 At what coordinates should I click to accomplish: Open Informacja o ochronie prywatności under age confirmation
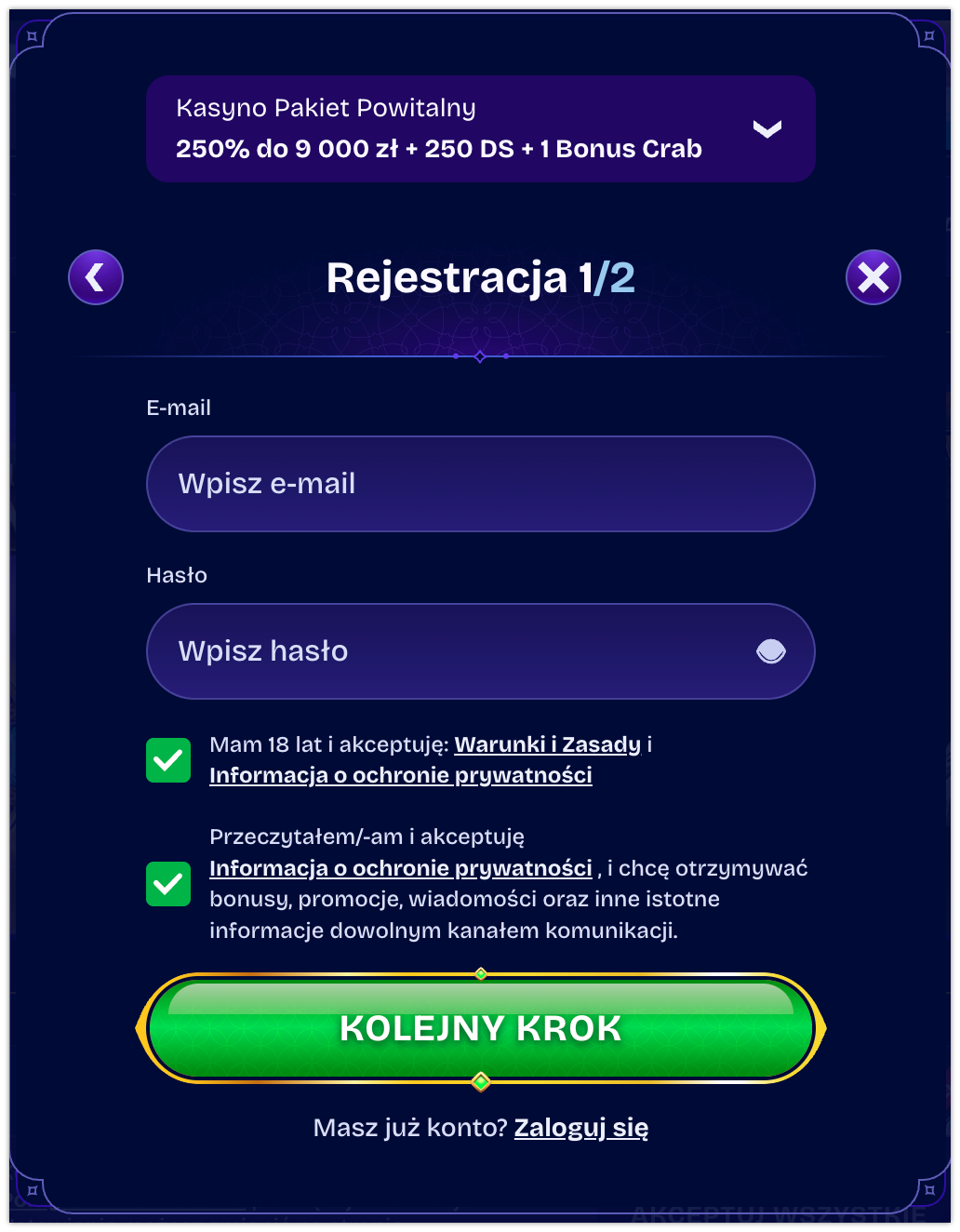tap(400, 775)
